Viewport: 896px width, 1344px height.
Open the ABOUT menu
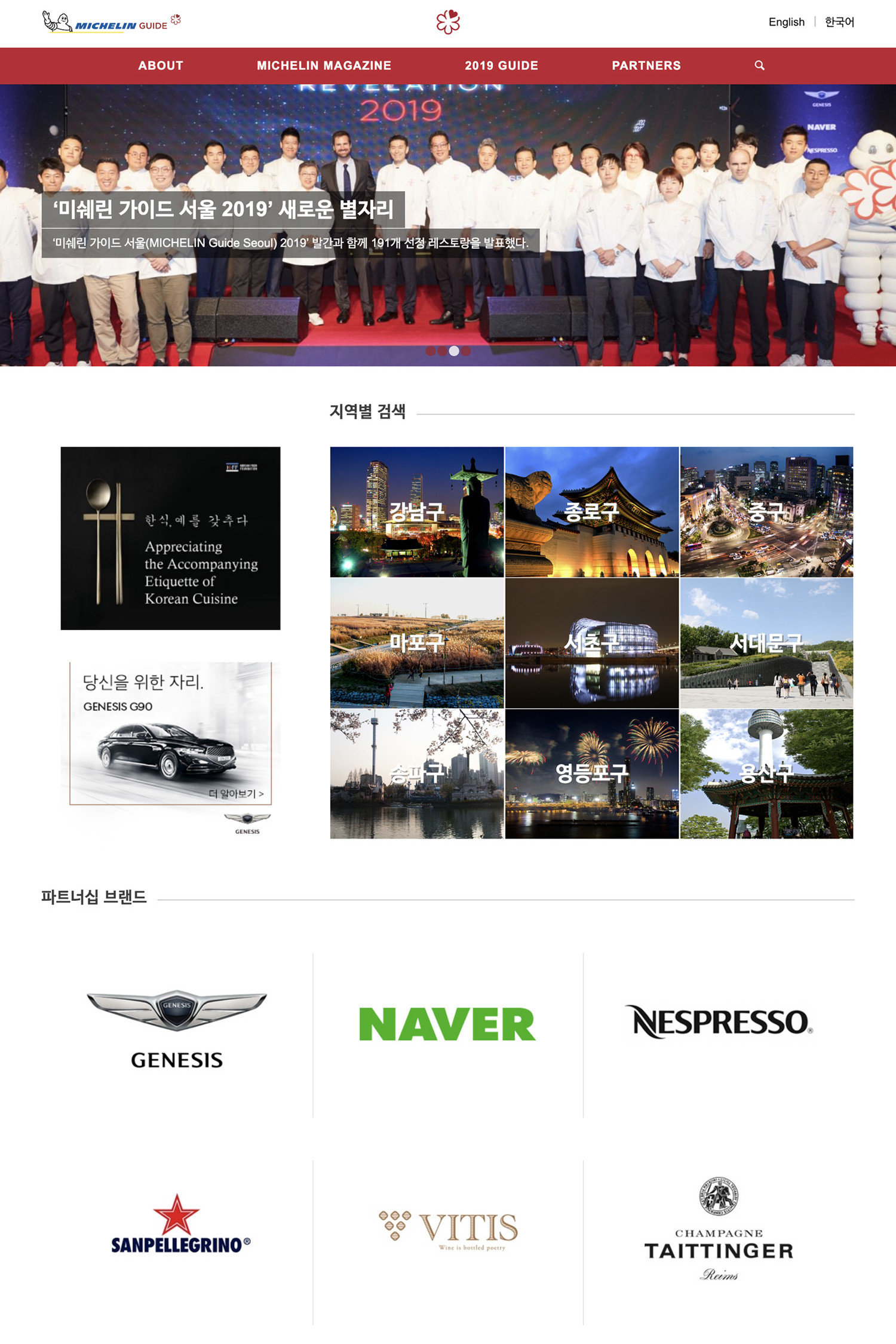click(x=161, y=66)
